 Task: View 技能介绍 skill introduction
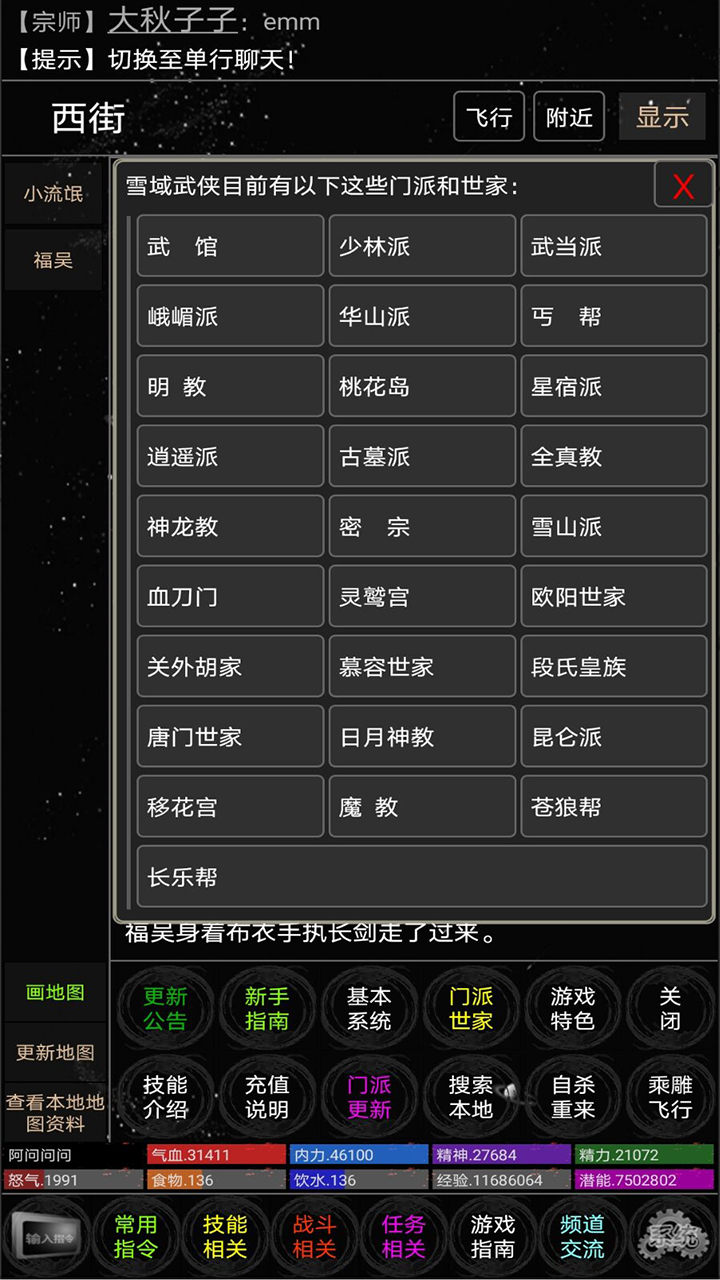click(165, 1096)
